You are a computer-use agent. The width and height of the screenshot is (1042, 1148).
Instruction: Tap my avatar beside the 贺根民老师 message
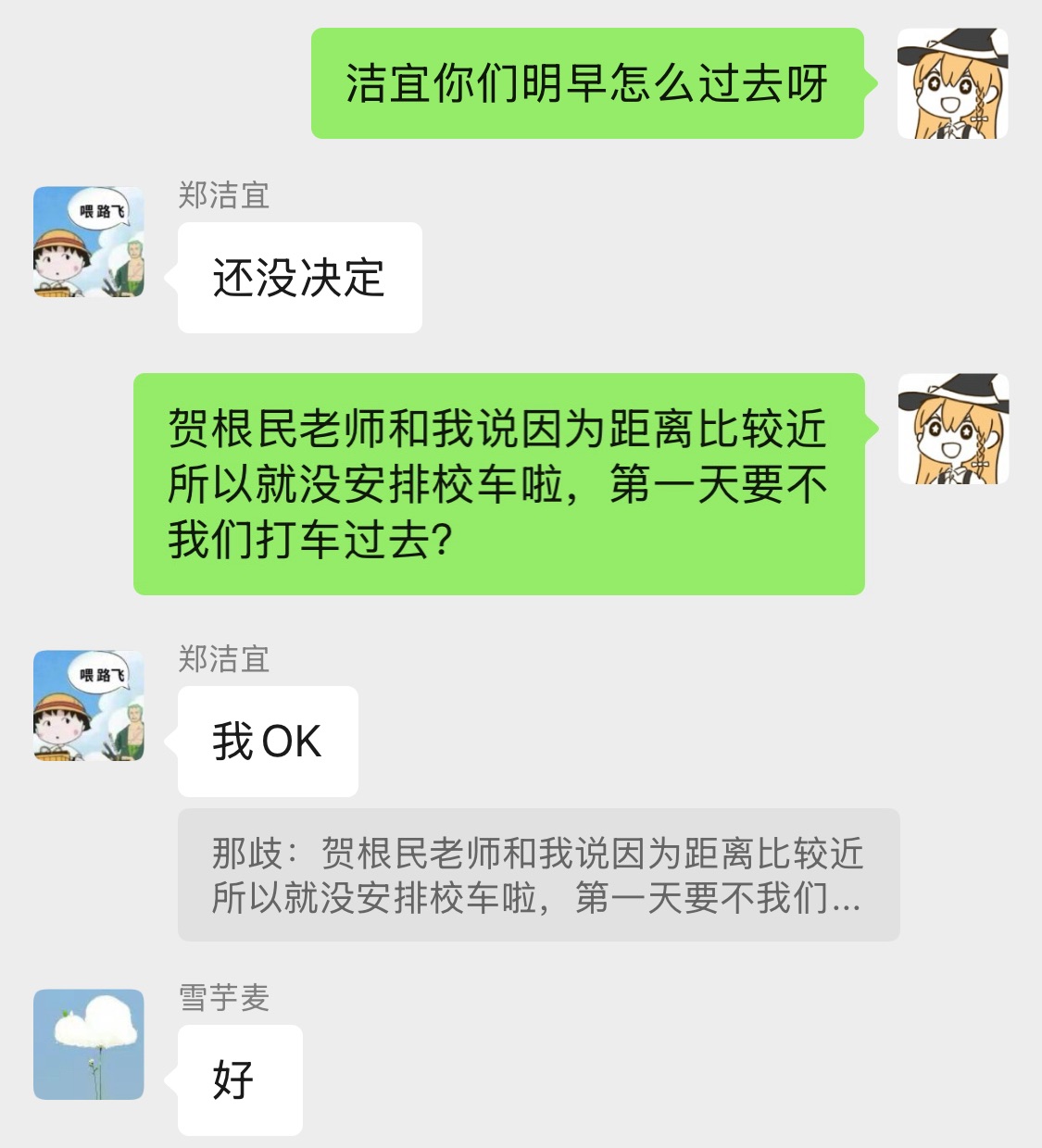[953, 429]
